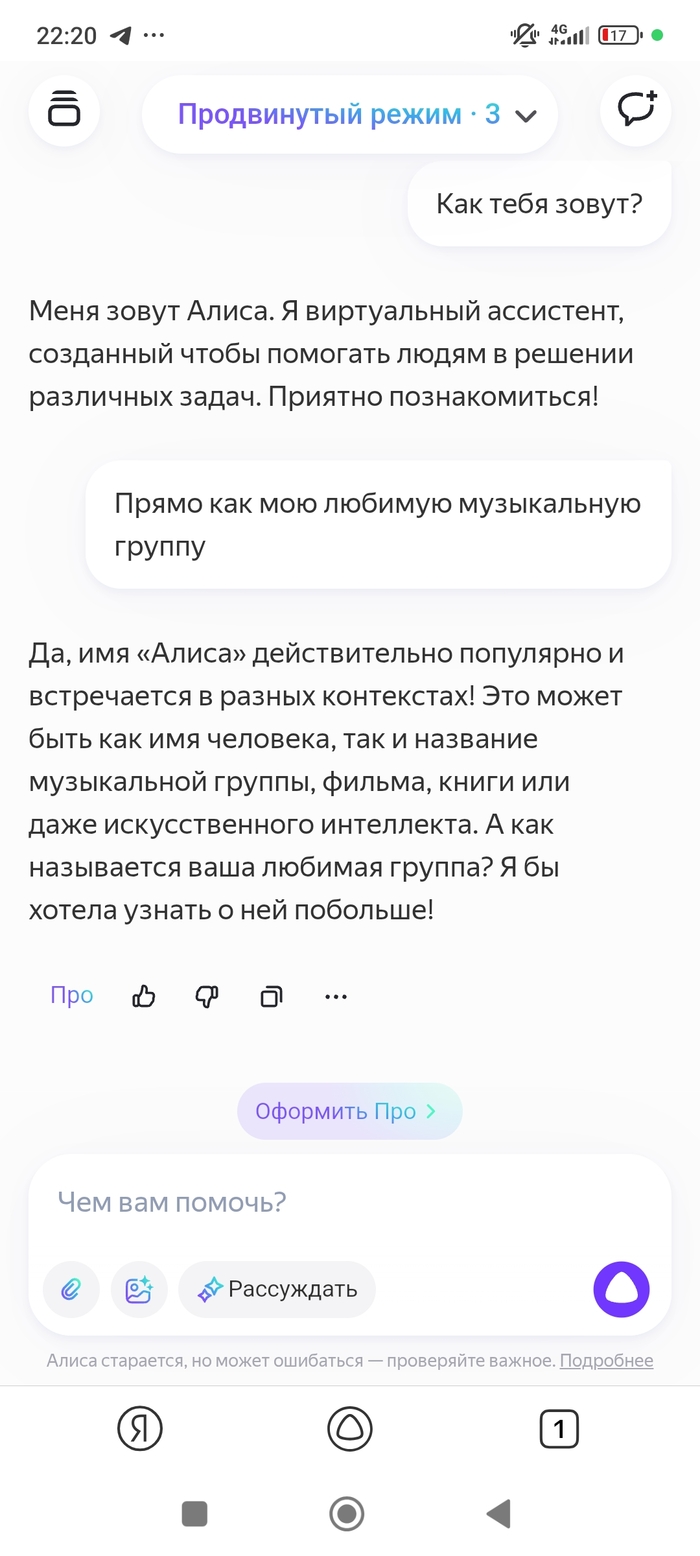Like Alice's answer with thumbs up

tap(144, 996)
